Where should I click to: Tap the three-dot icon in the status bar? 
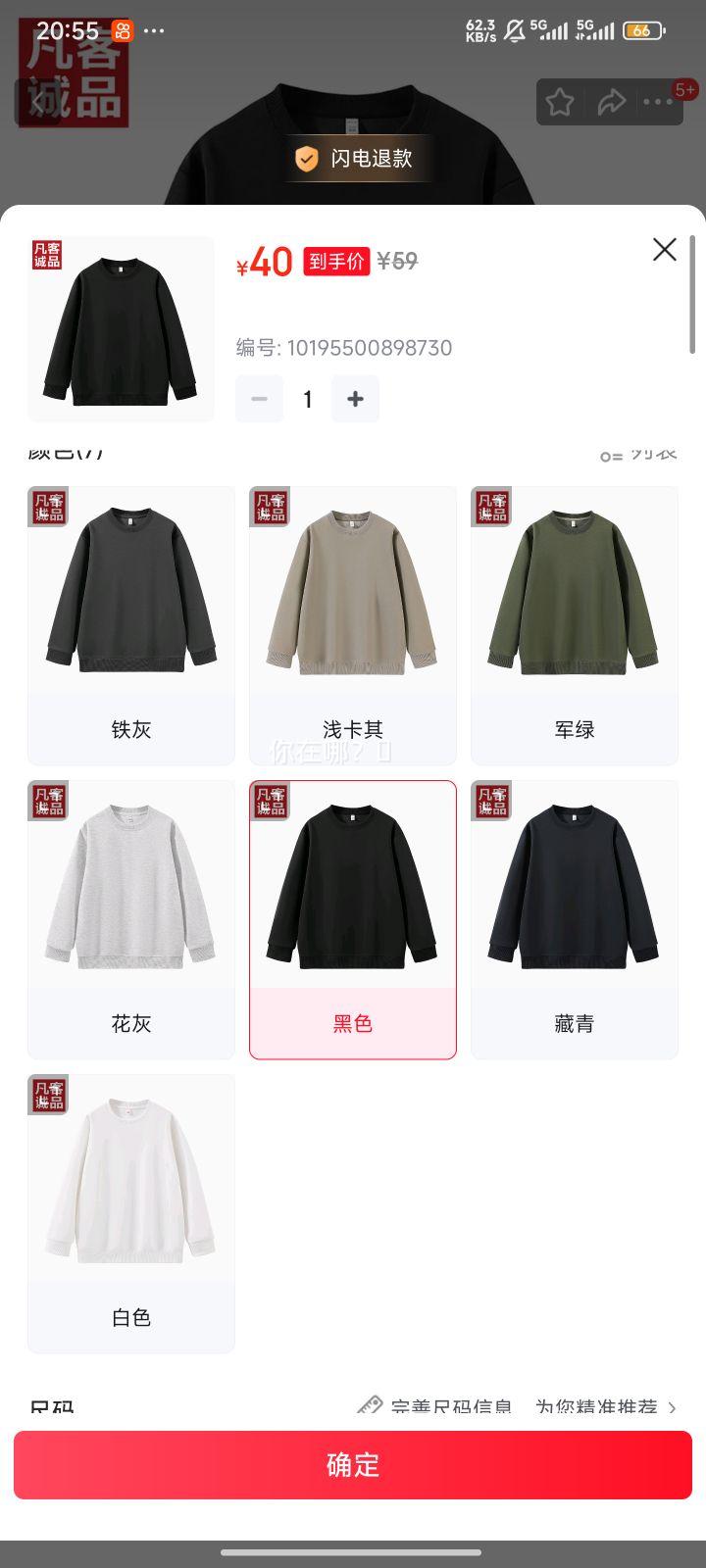tap(156, 30)
